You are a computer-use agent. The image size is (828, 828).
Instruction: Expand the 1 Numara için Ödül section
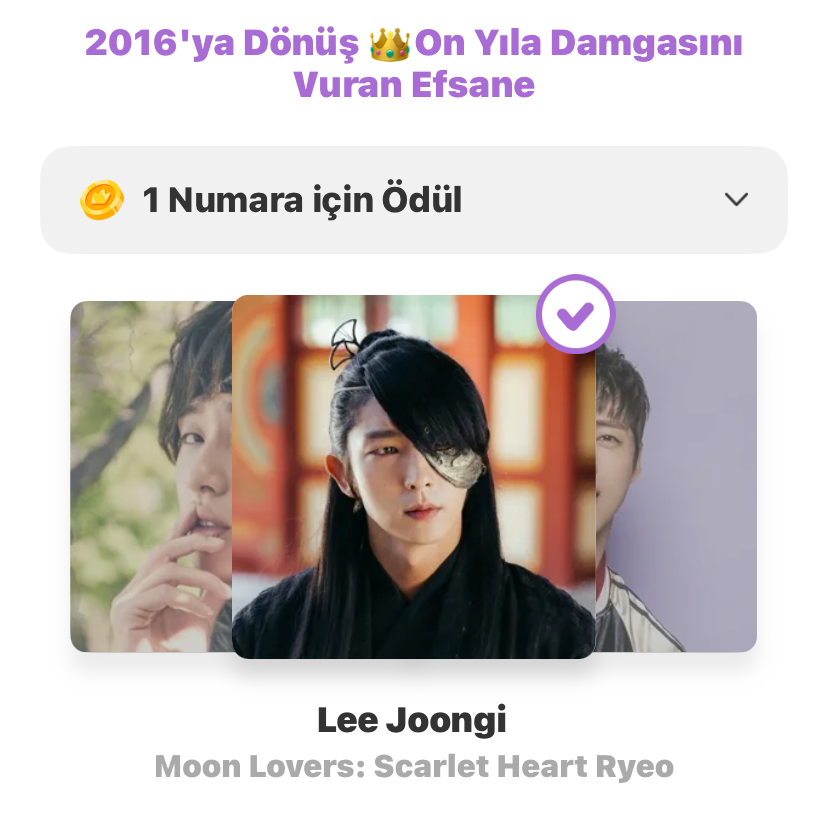click(x=736, y=200)
